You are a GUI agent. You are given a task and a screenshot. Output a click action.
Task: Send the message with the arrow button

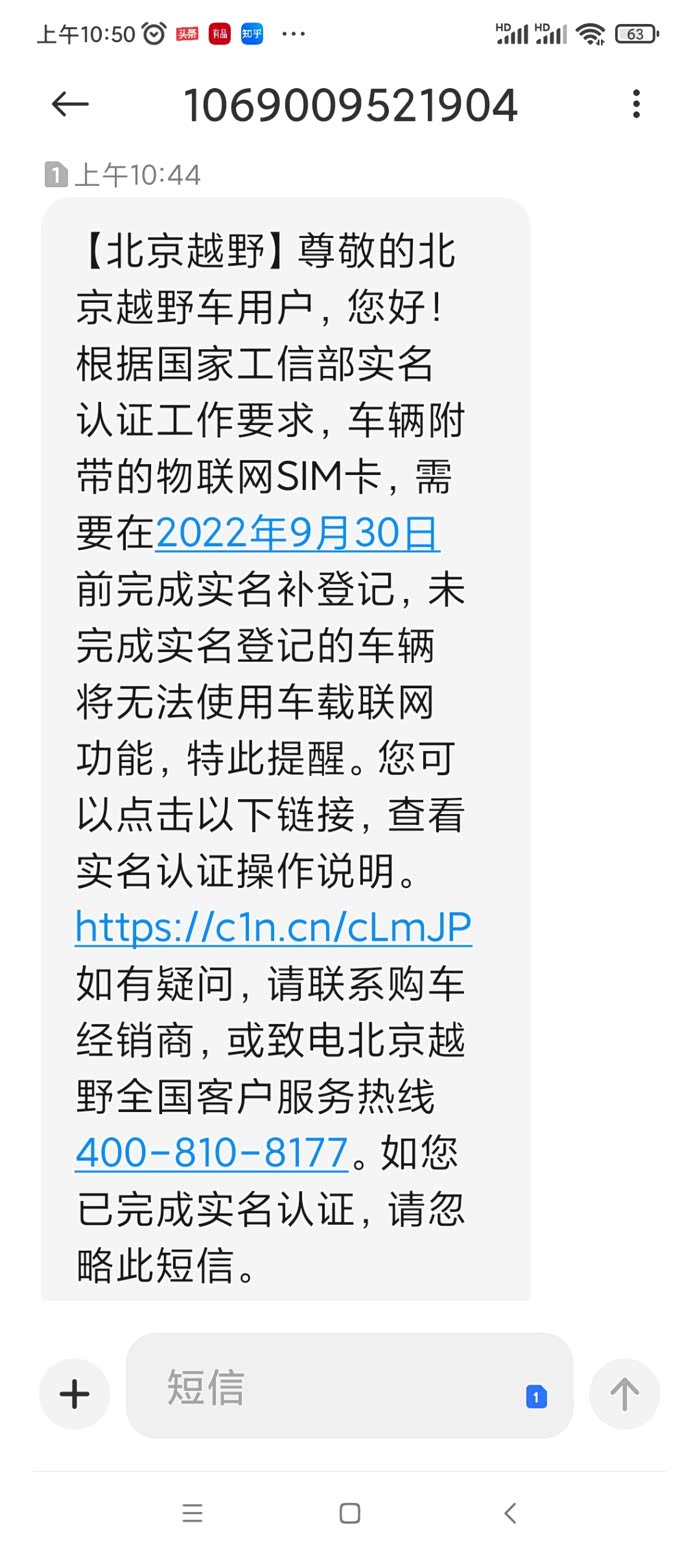(624, 1393)
